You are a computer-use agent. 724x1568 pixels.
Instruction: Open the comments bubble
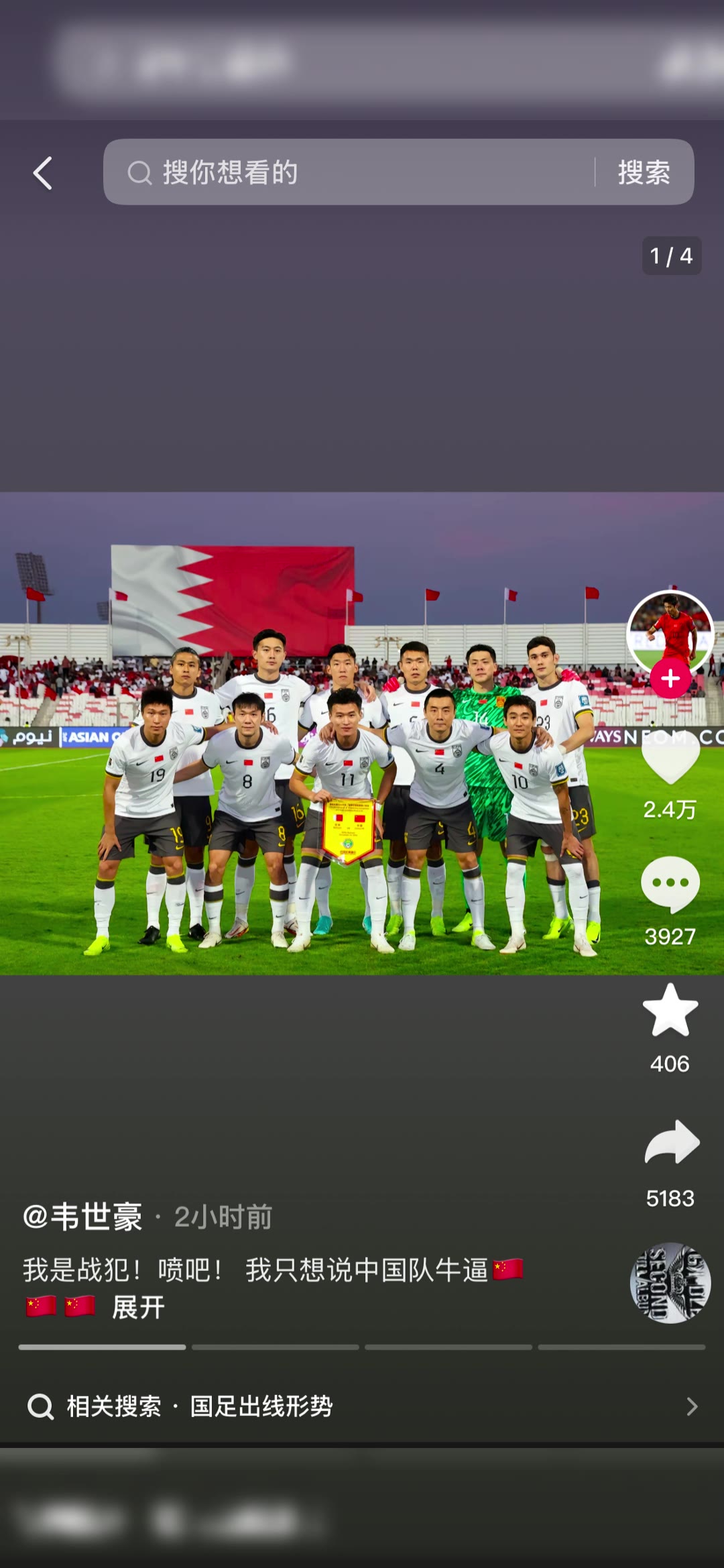tap(670, 884)
